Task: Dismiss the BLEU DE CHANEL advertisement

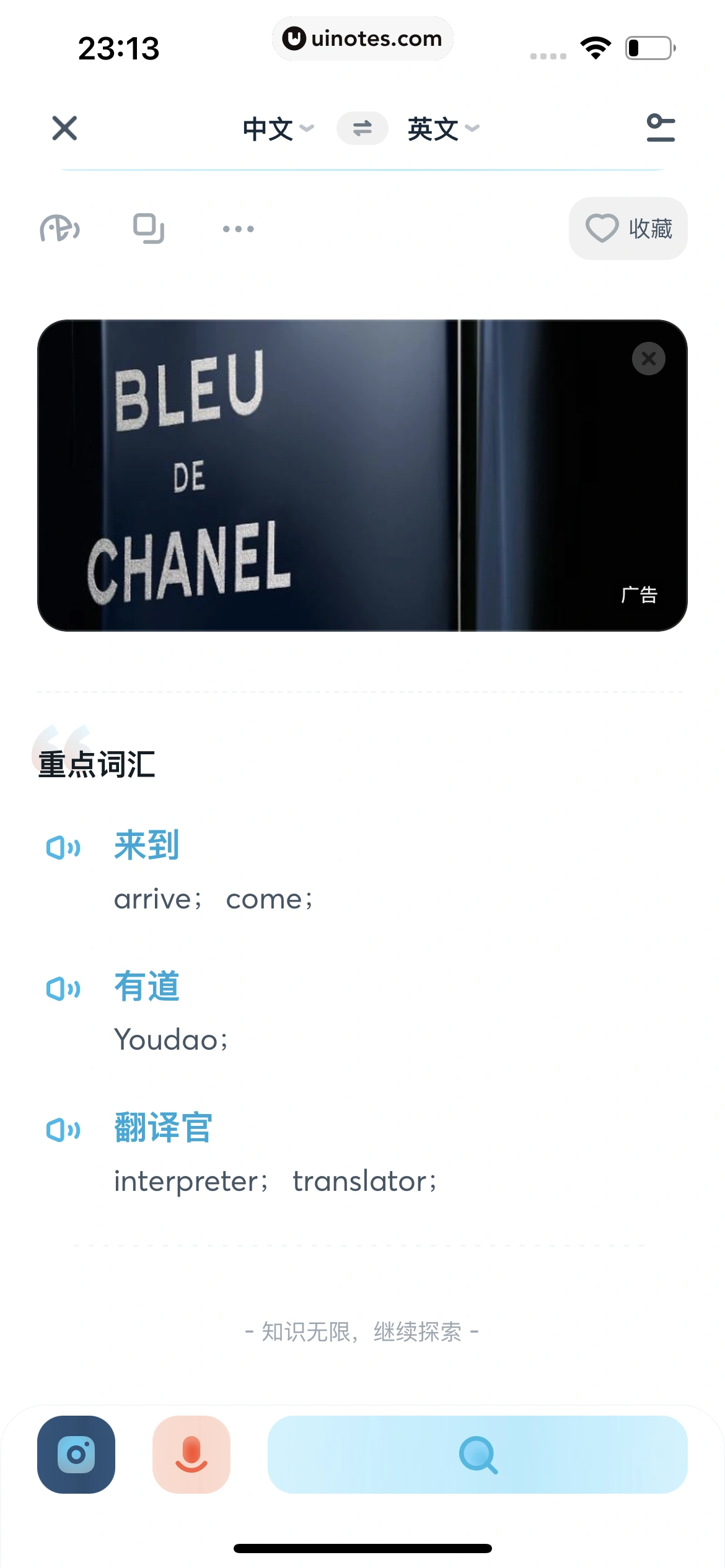Action: 649,359
